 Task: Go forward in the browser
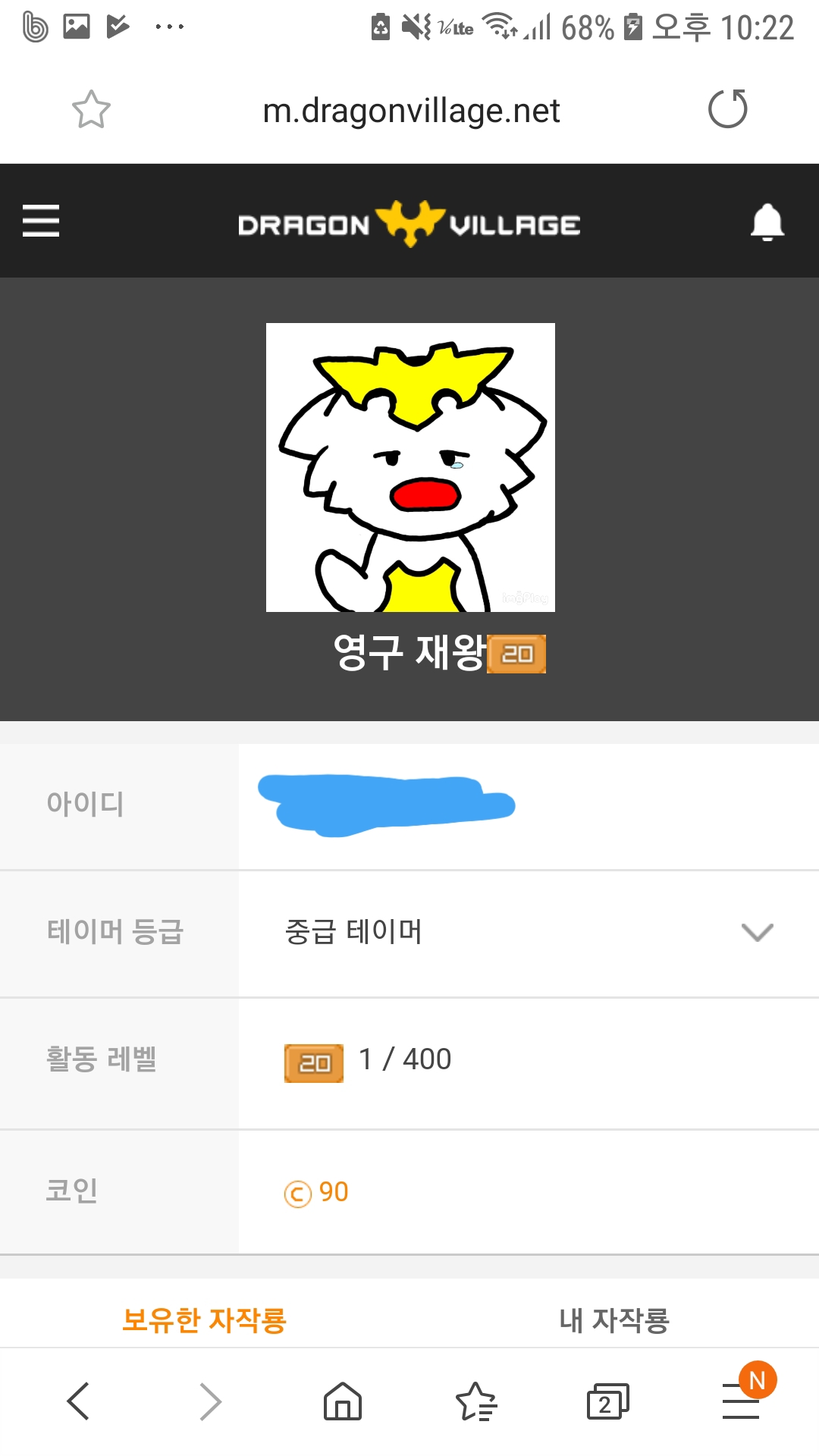click(x=210, y=1401)
